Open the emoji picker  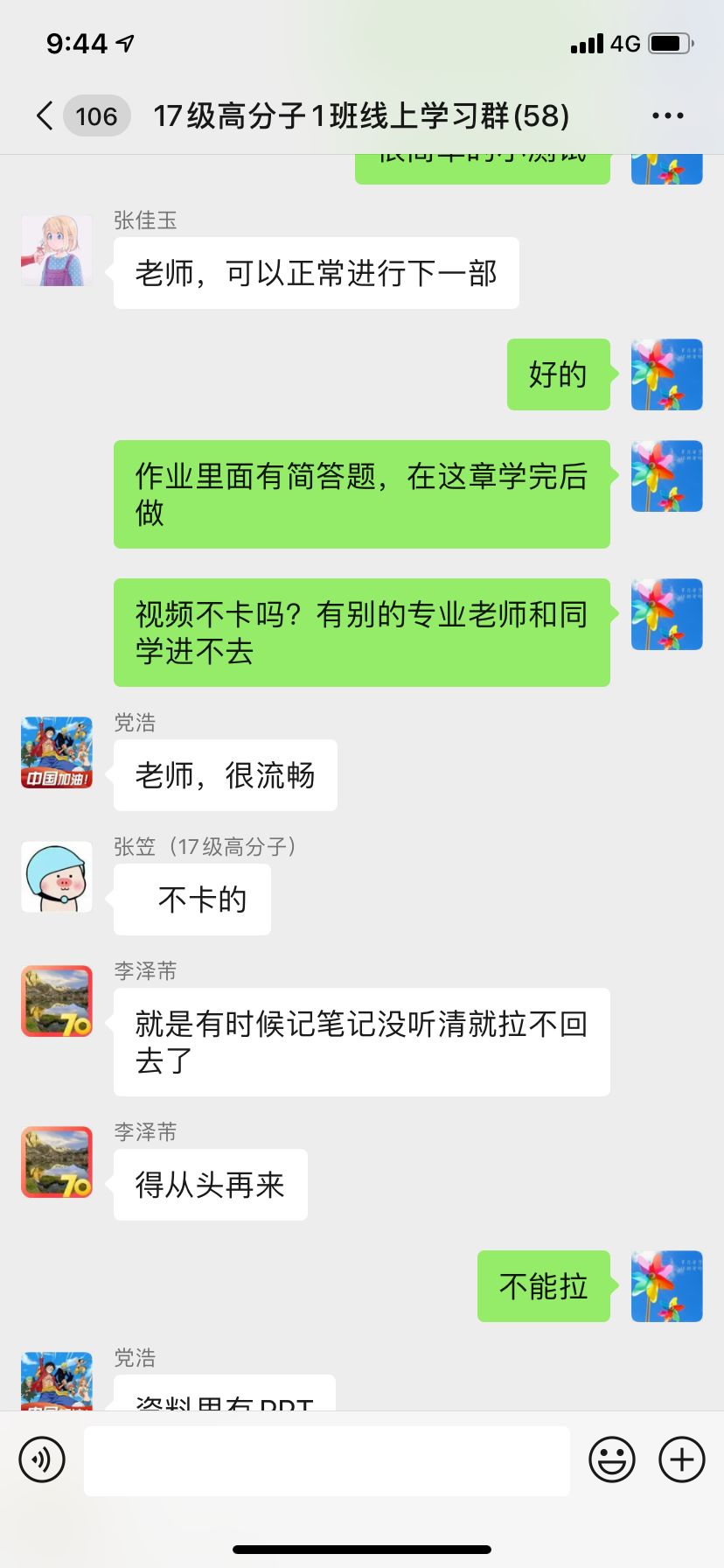[612, 1459]
